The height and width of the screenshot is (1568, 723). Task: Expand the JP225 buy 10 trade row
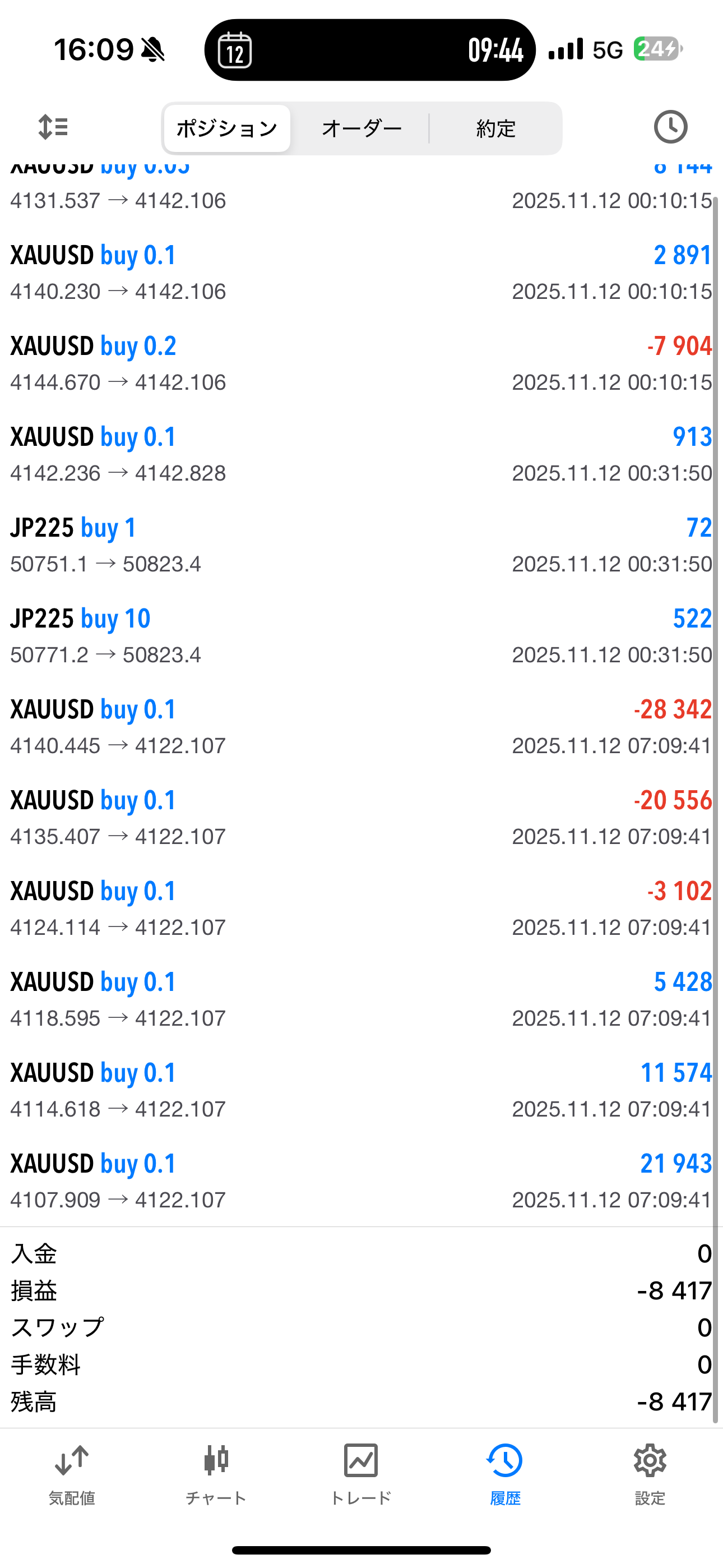point(361,636)
